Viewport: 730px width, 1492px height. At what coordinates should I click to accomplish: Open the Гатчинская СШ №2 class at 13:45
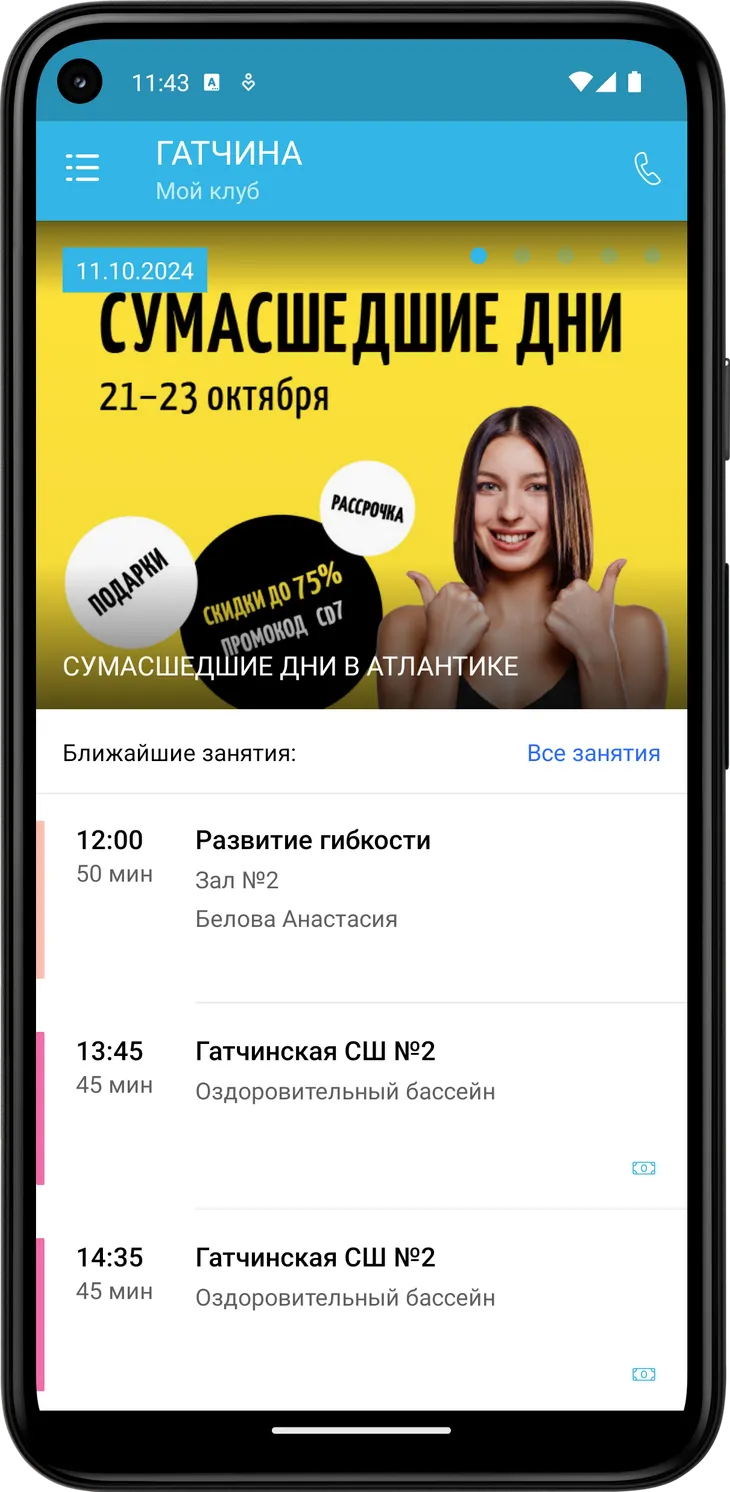(x=361, y=1107)
